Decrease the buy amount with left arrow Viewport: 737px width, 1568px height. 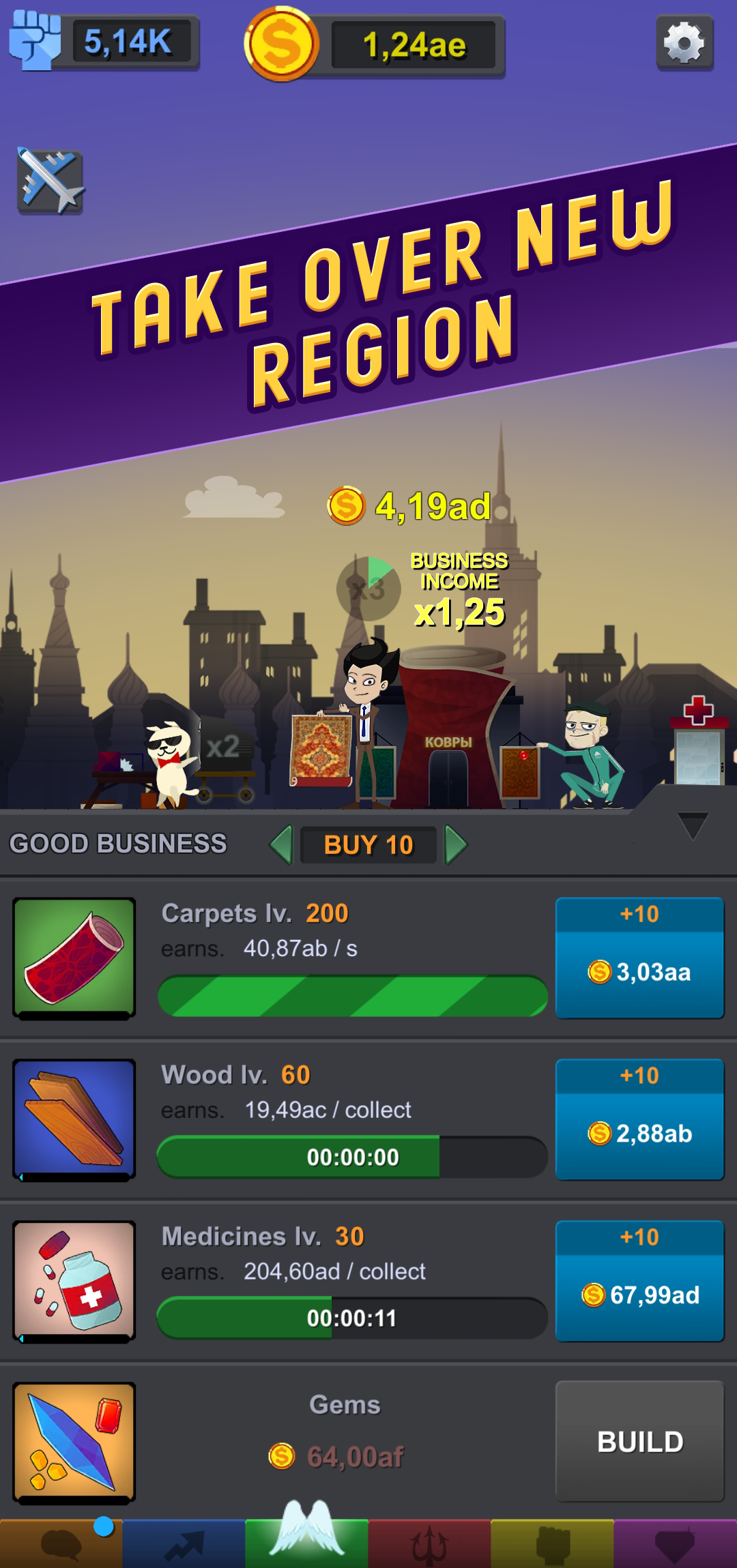[x=281, y=844]
